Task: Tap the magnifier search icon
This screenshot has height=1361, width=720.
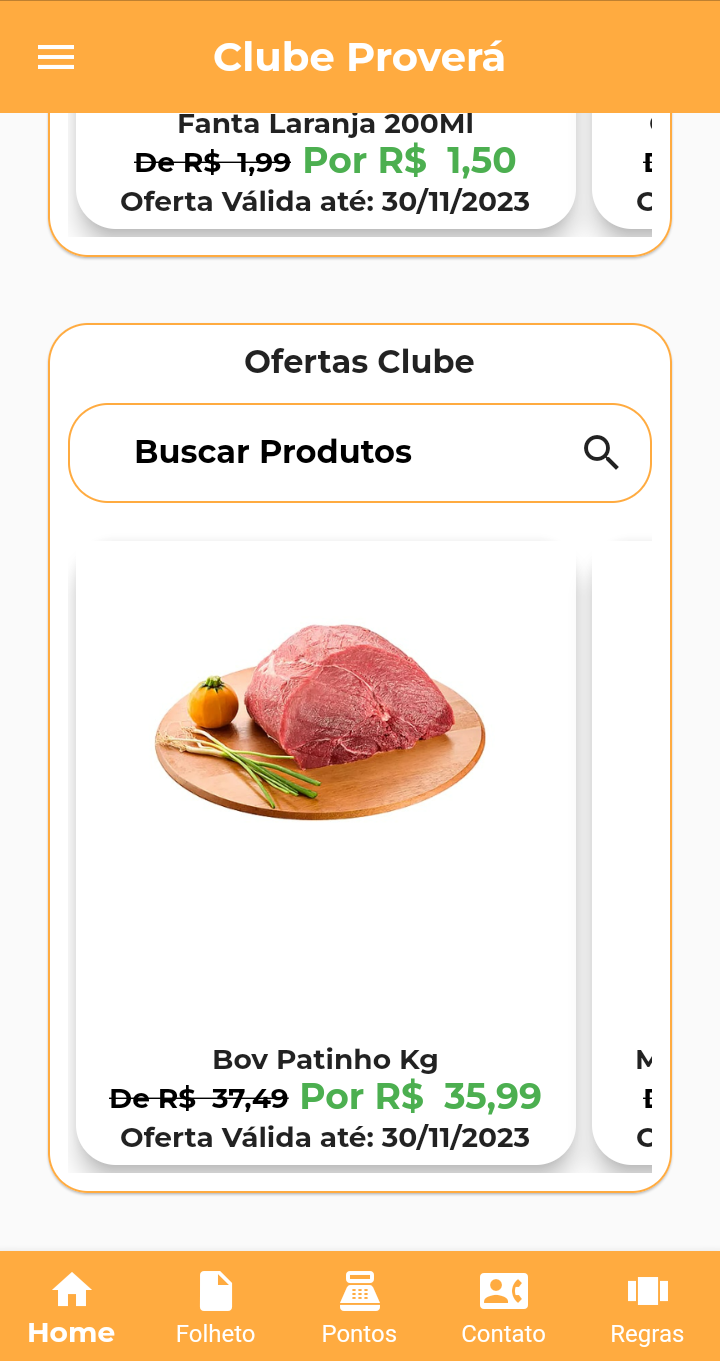Action: [601, 453]
